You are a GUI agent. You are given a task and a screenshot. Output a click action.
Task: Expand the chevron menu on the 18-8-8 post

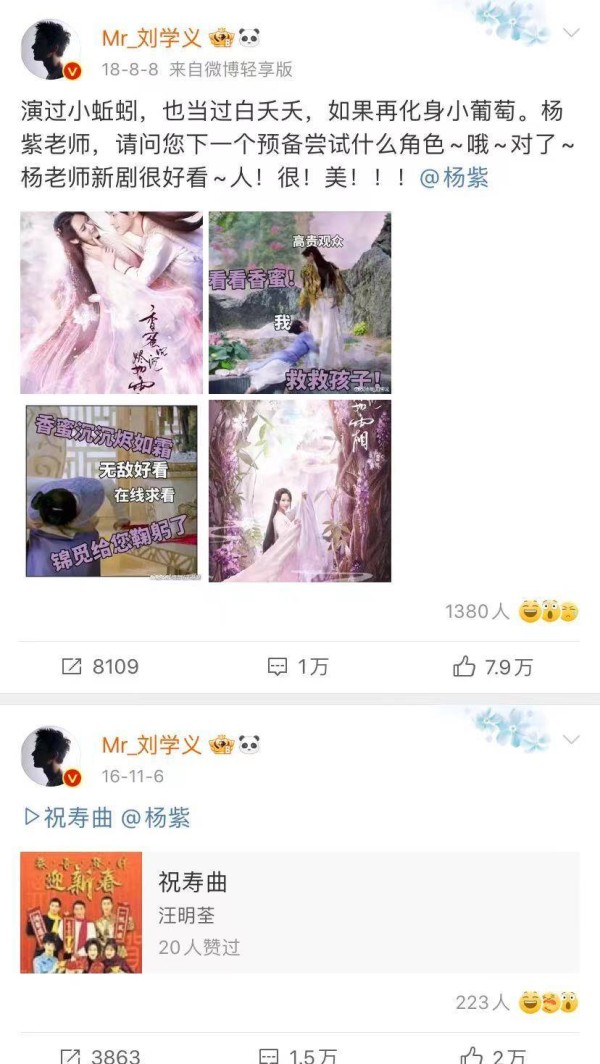pos(571,34)
